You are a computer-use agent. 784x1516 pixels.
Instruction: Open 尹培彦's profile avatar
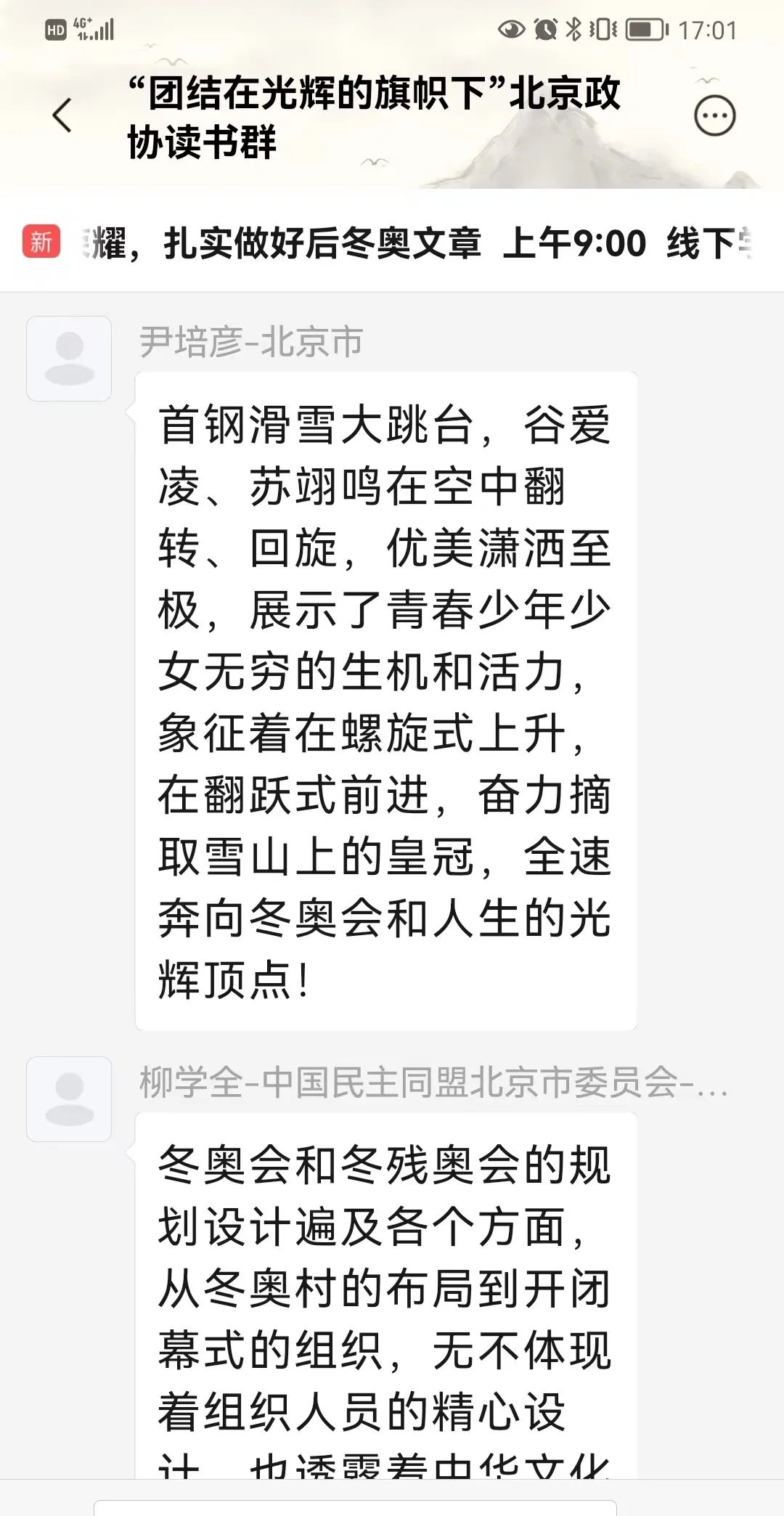pos(69,359)
